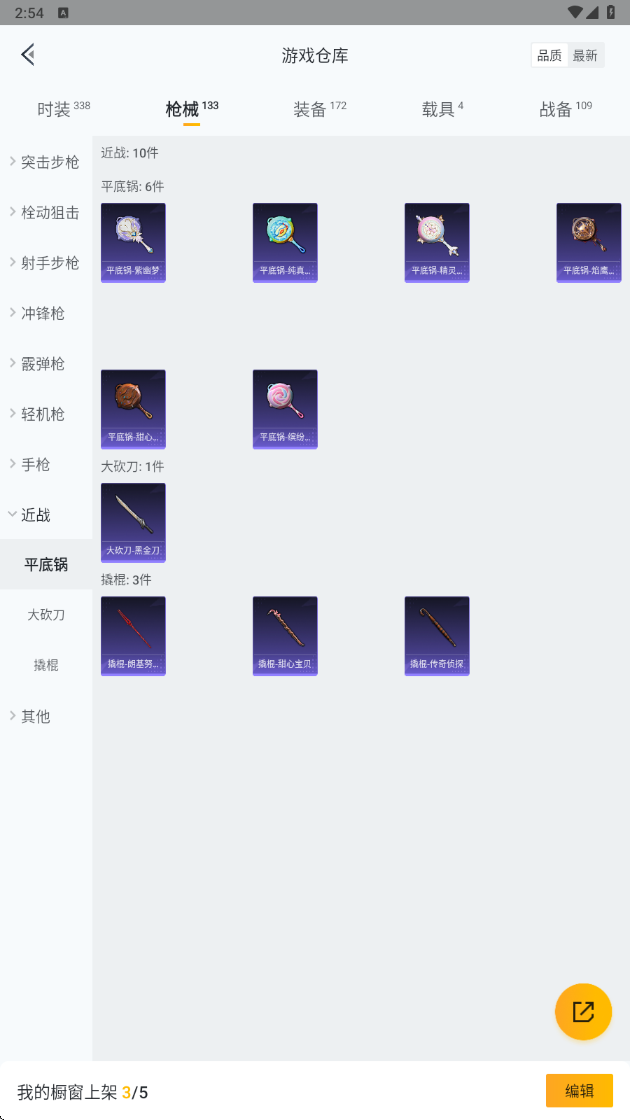Switch to the 战备 tab
This screenshot has height=1120, width=630.
[x=565, y=109]
